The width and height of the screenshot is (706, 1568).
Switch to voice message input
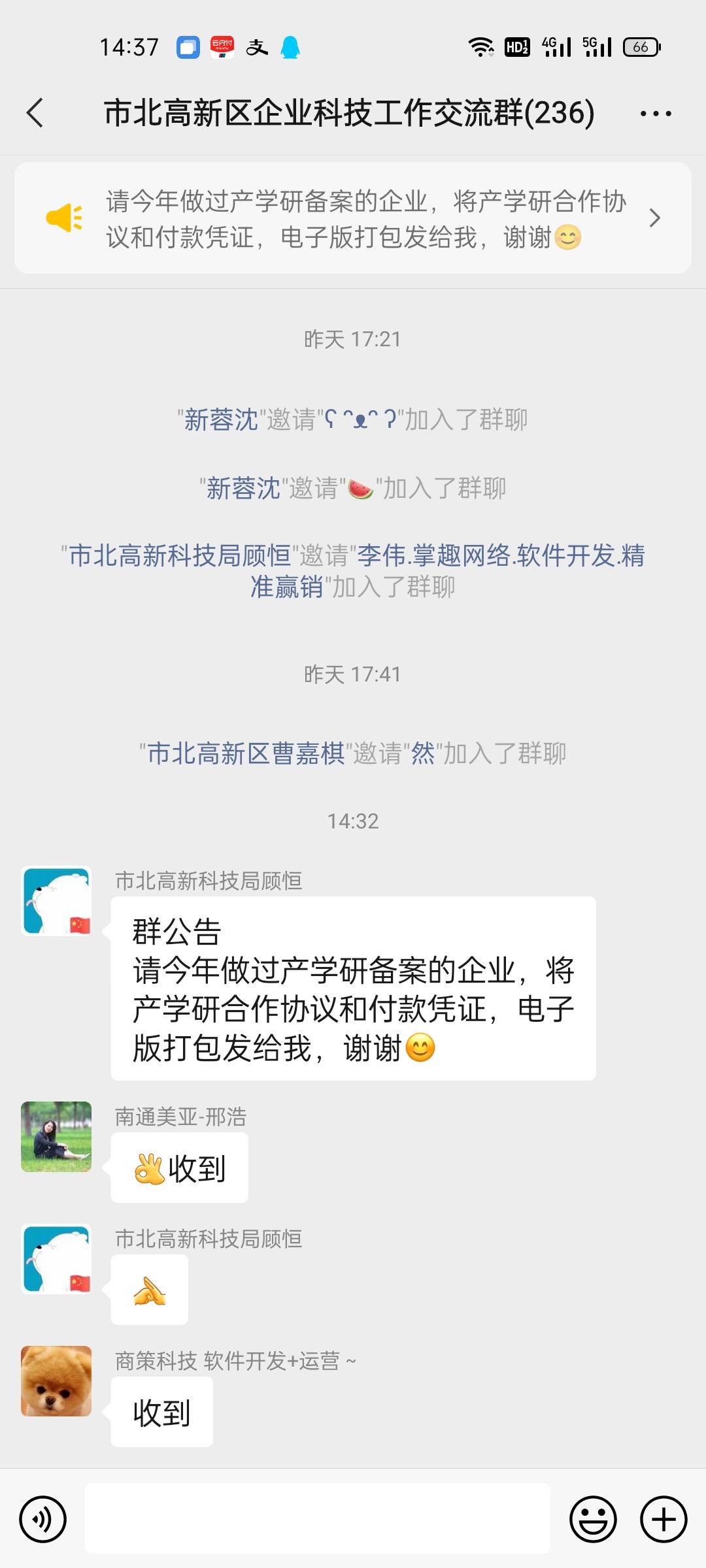coord(43,1519)
